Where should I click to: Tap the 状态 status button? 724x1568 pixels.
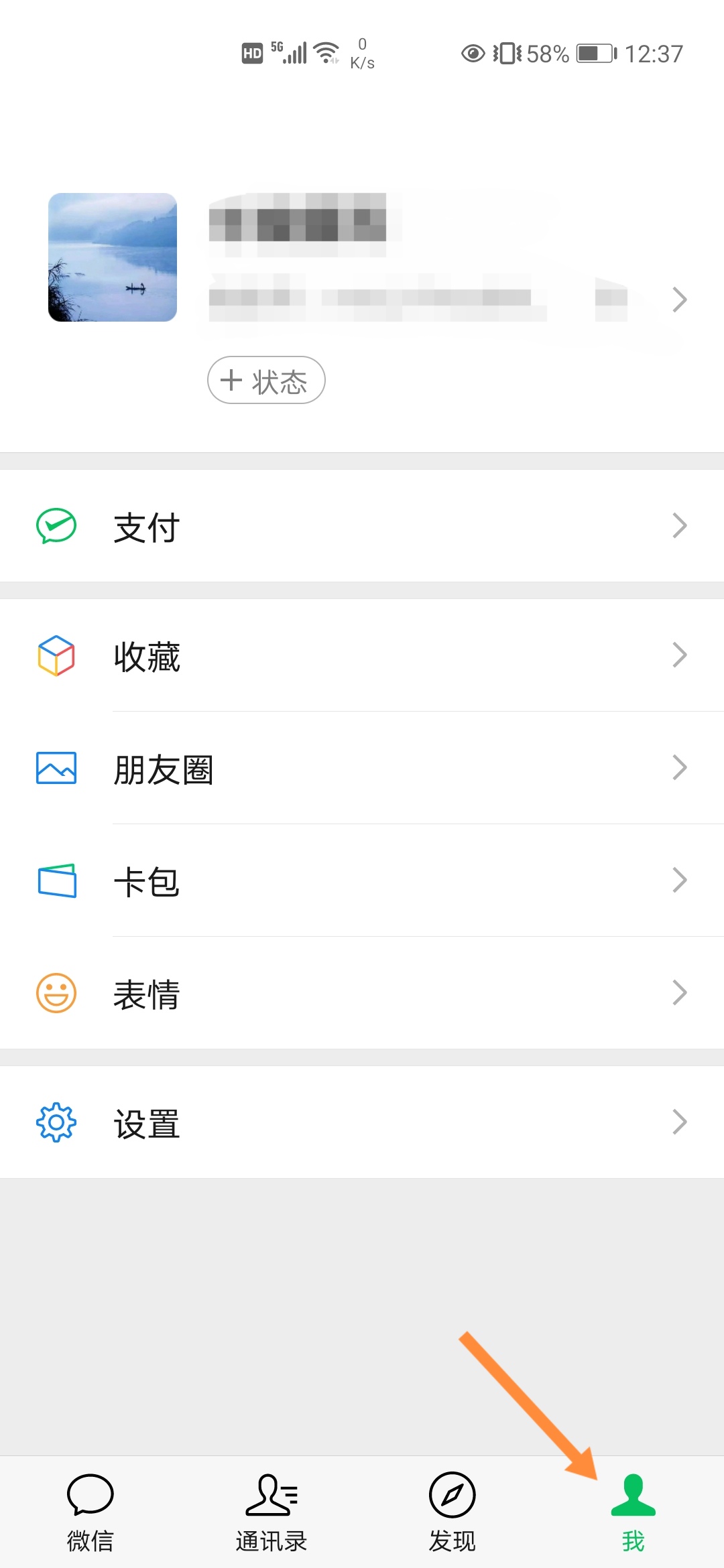tap(265, 380)
